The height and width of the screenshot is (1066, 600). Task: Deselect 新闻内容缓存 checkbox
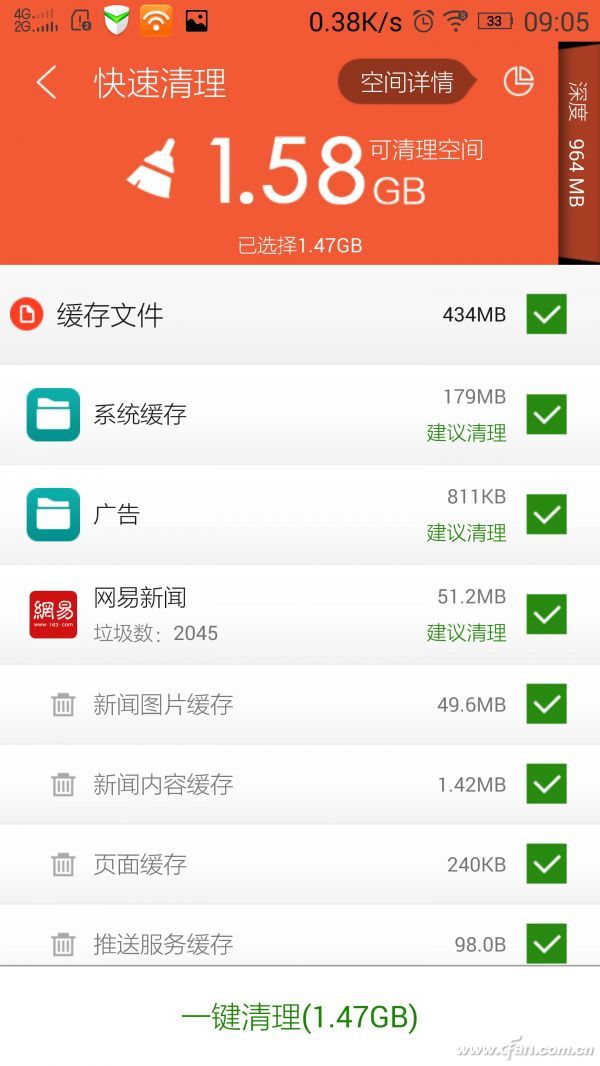[547, 784]
